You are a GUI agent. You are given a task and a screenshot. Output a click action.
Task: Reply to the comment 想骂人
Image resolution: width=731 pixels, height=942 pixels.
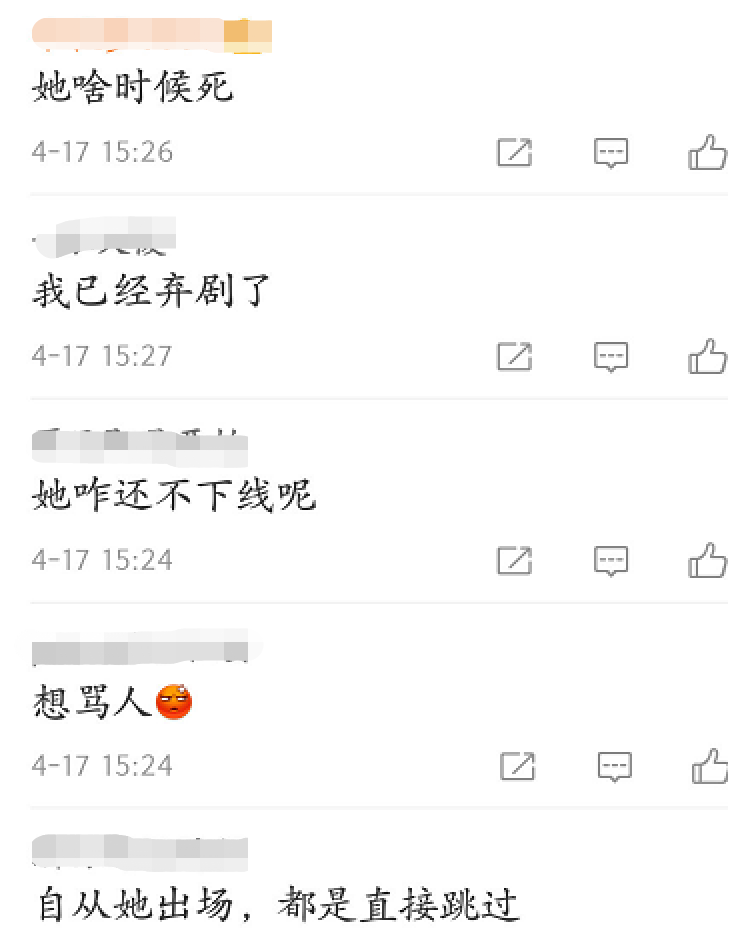click(614, 766)
